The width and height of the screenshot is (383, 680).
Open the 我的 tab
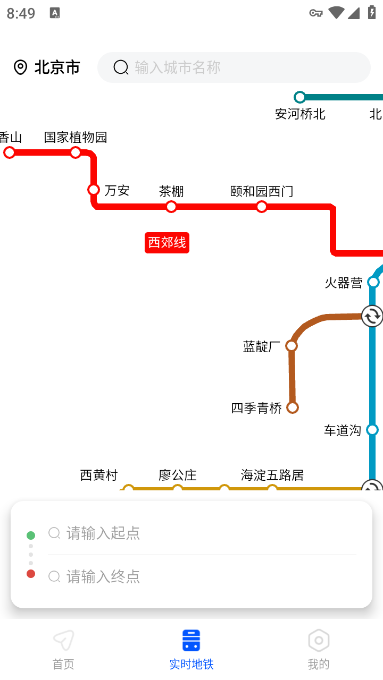pos(319,649)
